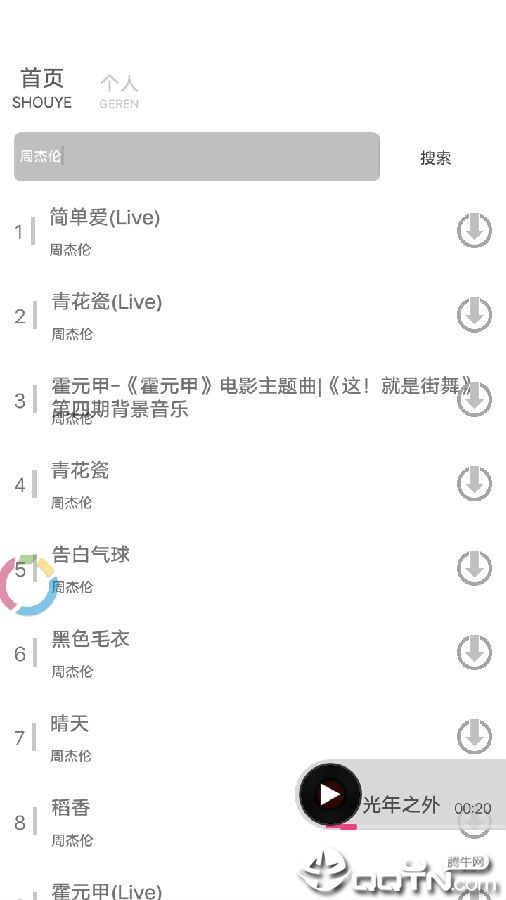Resume playback of 光年之外

pos(330,795)
